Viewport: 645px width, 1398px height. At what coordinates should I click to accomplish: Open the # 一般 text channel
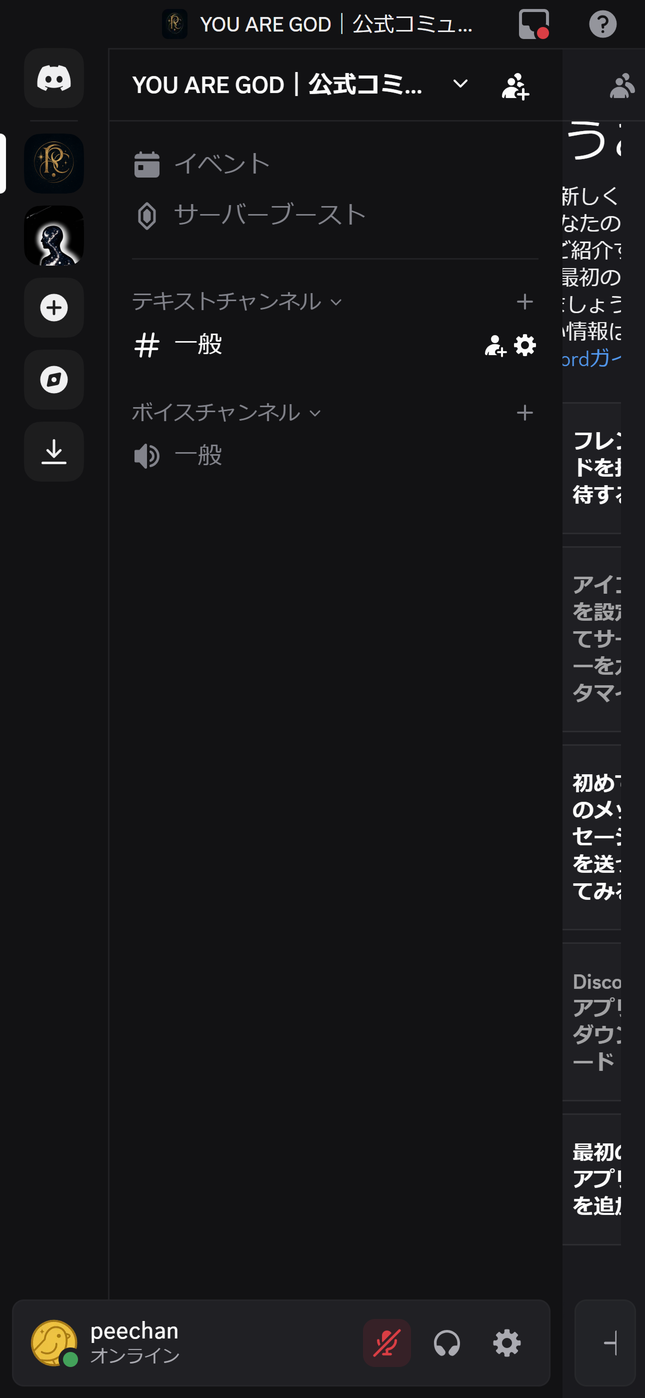tap(198, 345)
